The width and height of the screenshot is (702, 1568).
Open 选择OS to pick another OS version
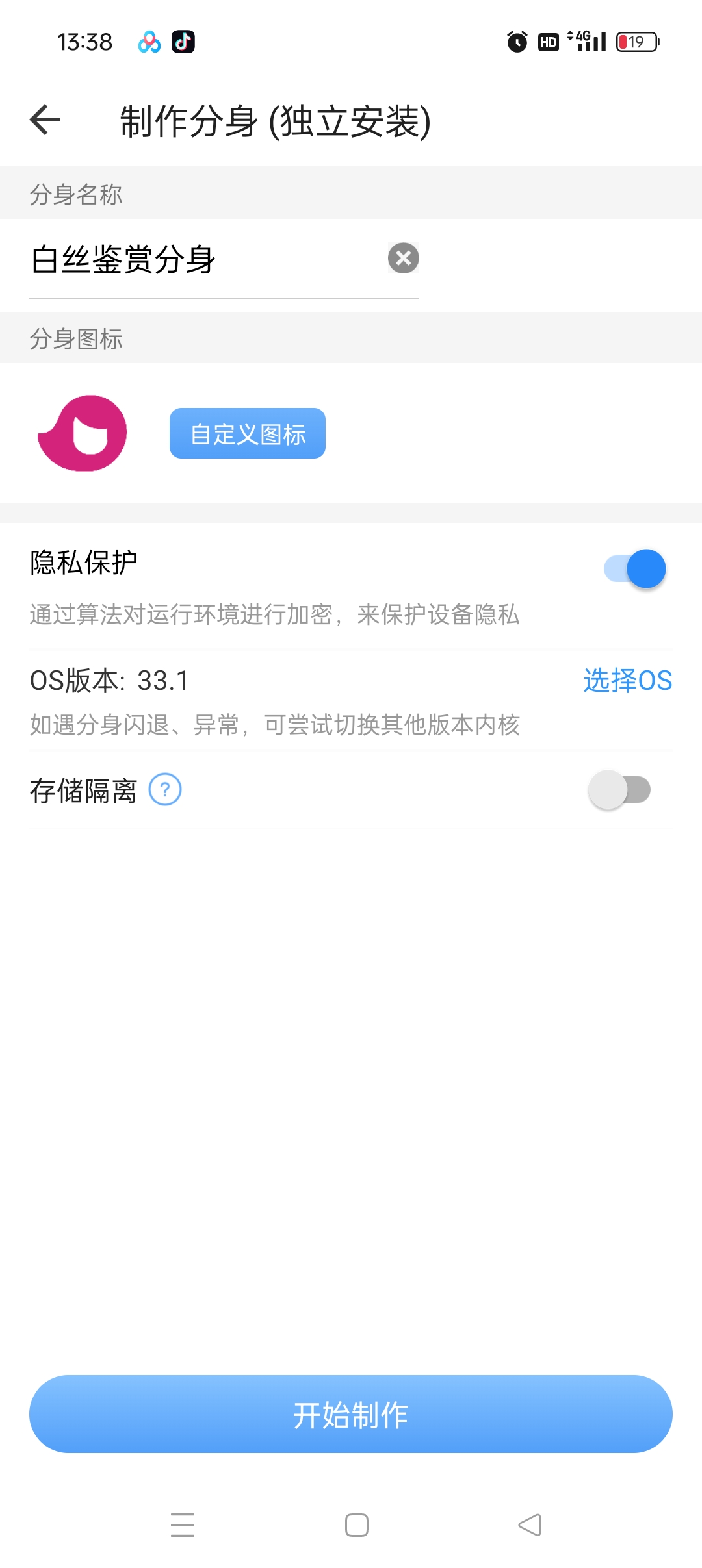626,681
